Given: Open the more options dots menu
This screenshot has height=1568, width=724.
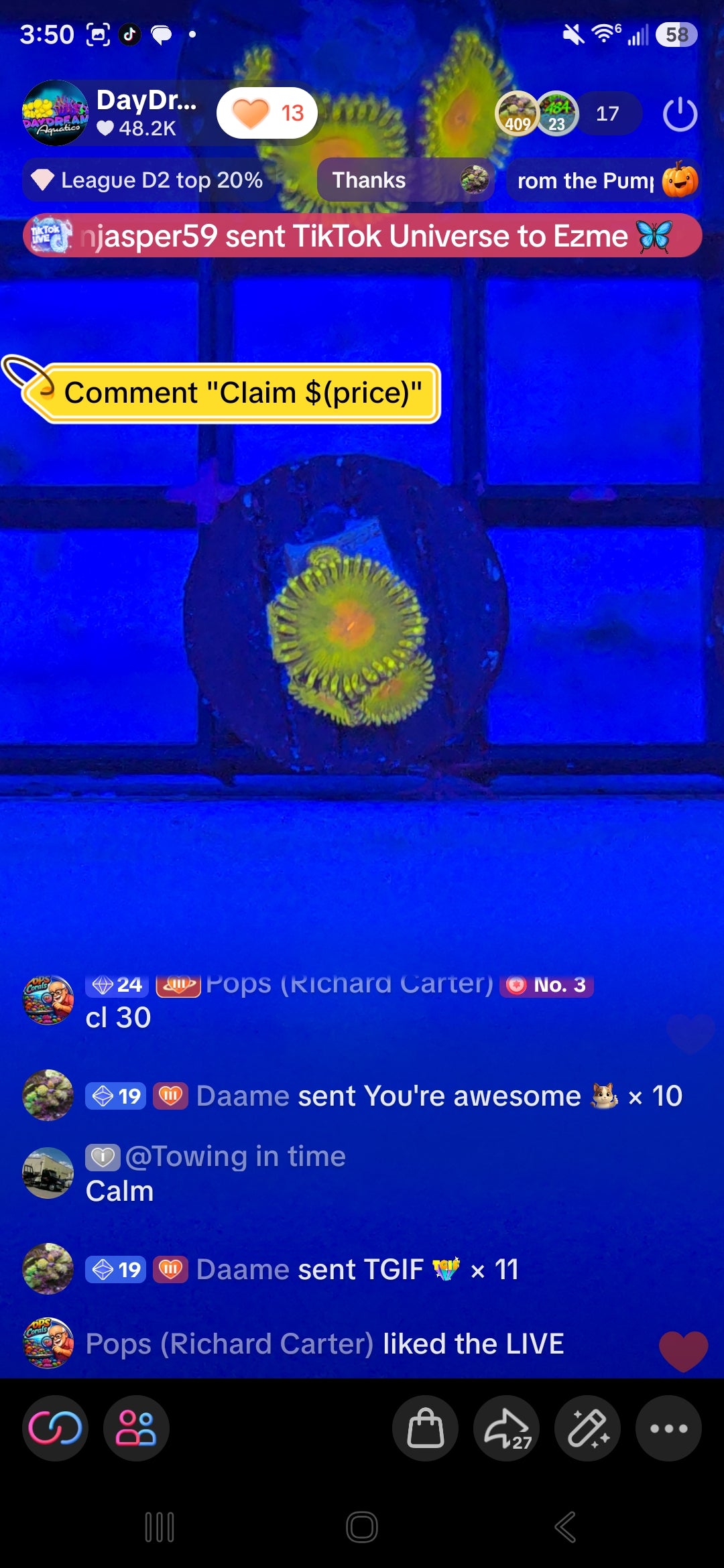Looking at the screenshot, I should (669, 1429).
